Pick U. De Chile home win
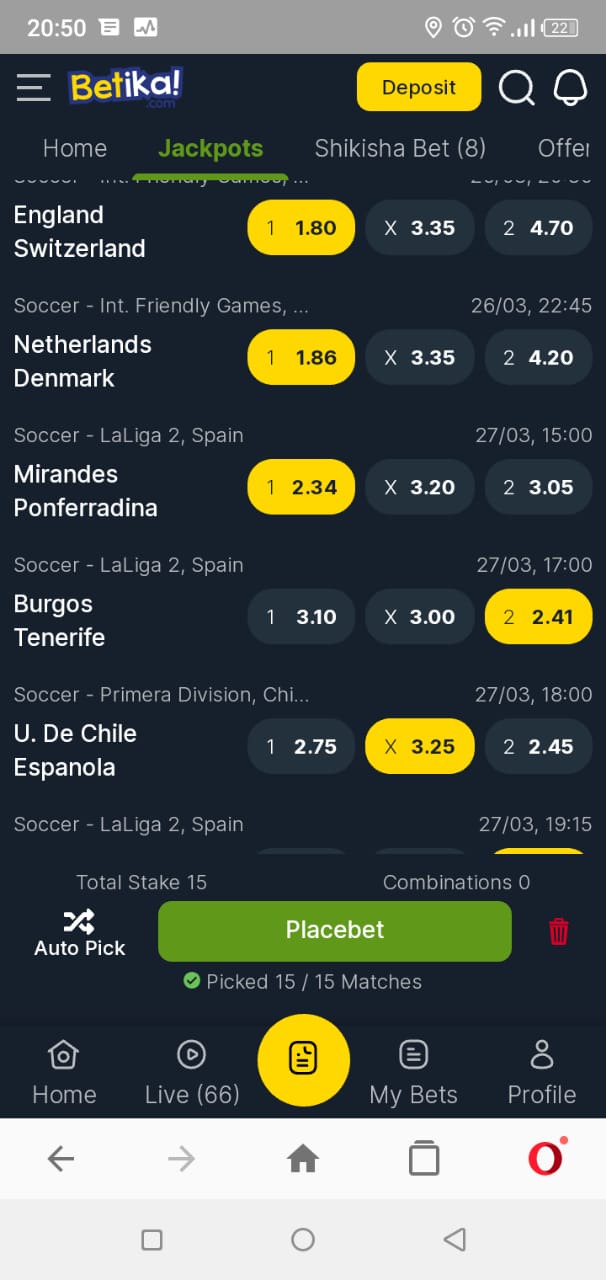The image size is (606, 1280). (x=301, y=747)
